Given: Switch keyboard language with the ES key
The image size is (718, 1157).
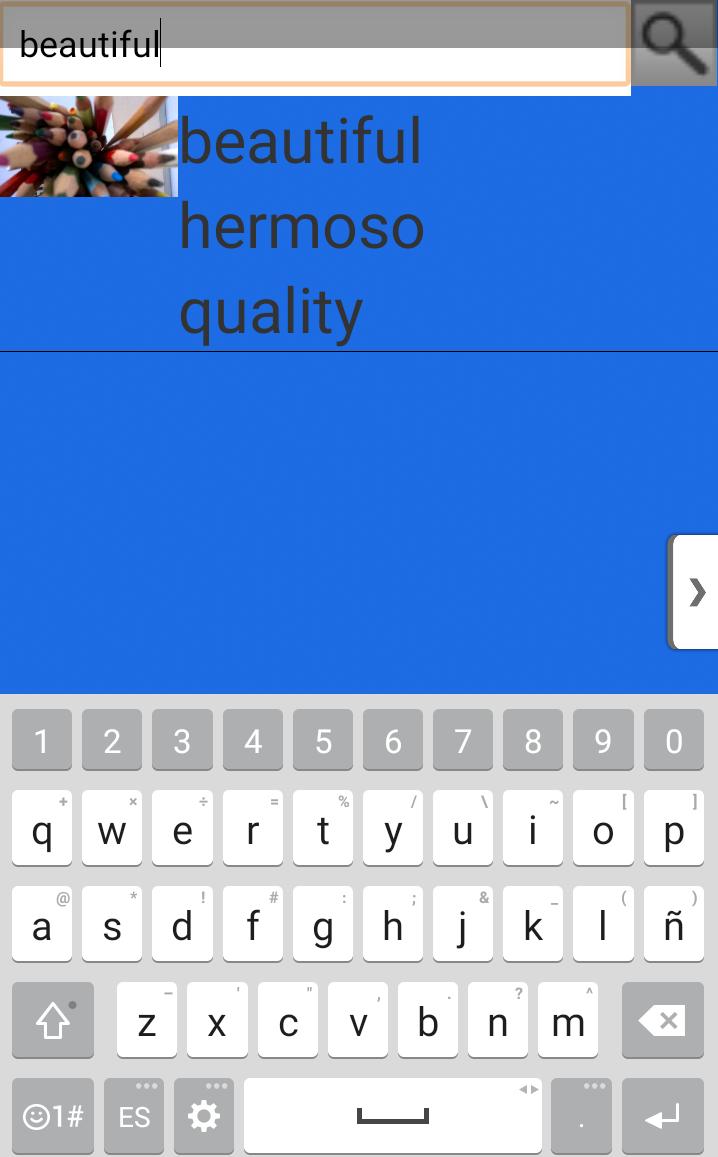Looking at the screenshot, I should coord(134,1115).
